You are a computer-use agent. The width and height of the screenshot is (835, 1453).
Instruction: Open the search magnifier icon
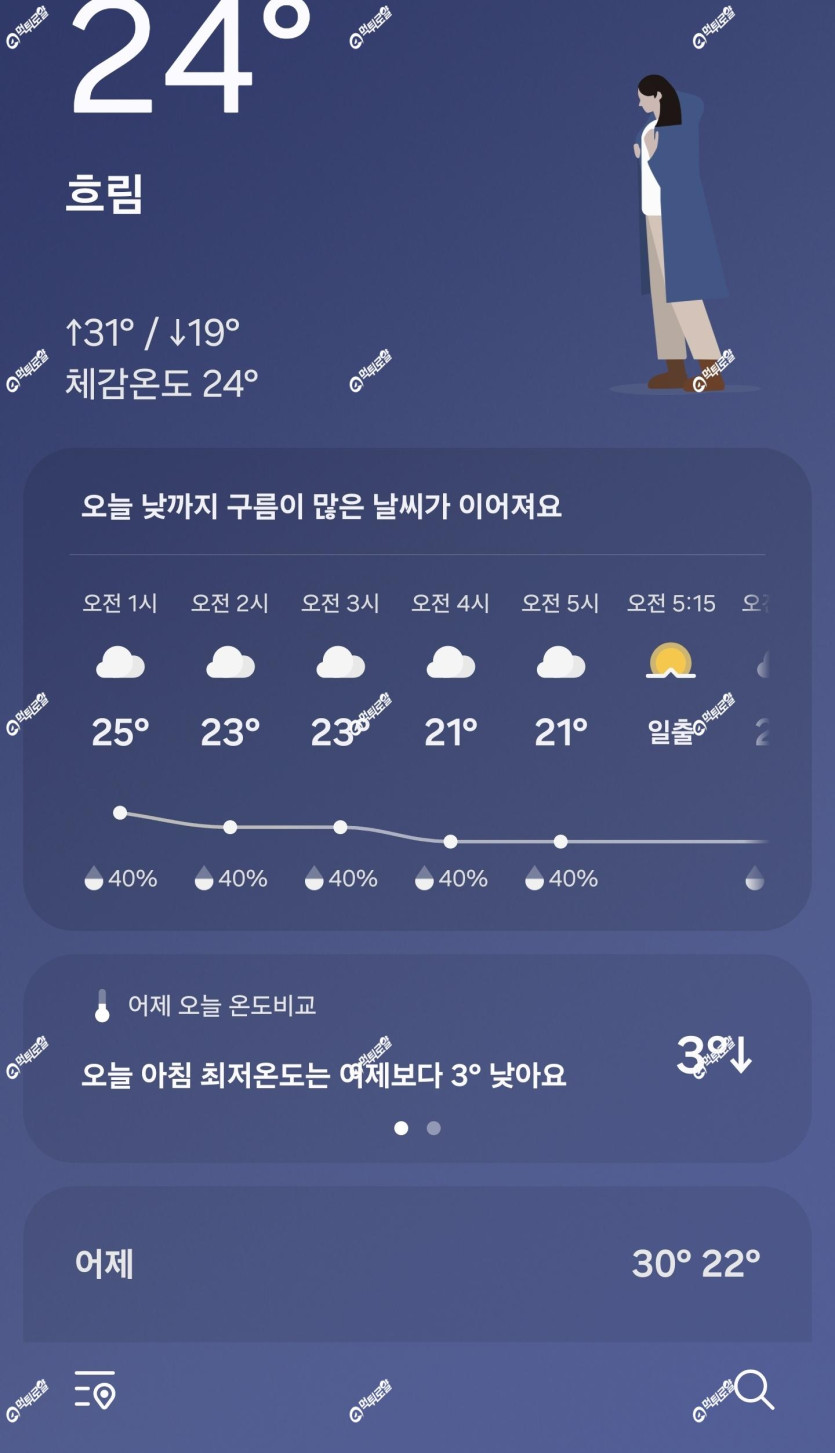[x=754, y=1390]
